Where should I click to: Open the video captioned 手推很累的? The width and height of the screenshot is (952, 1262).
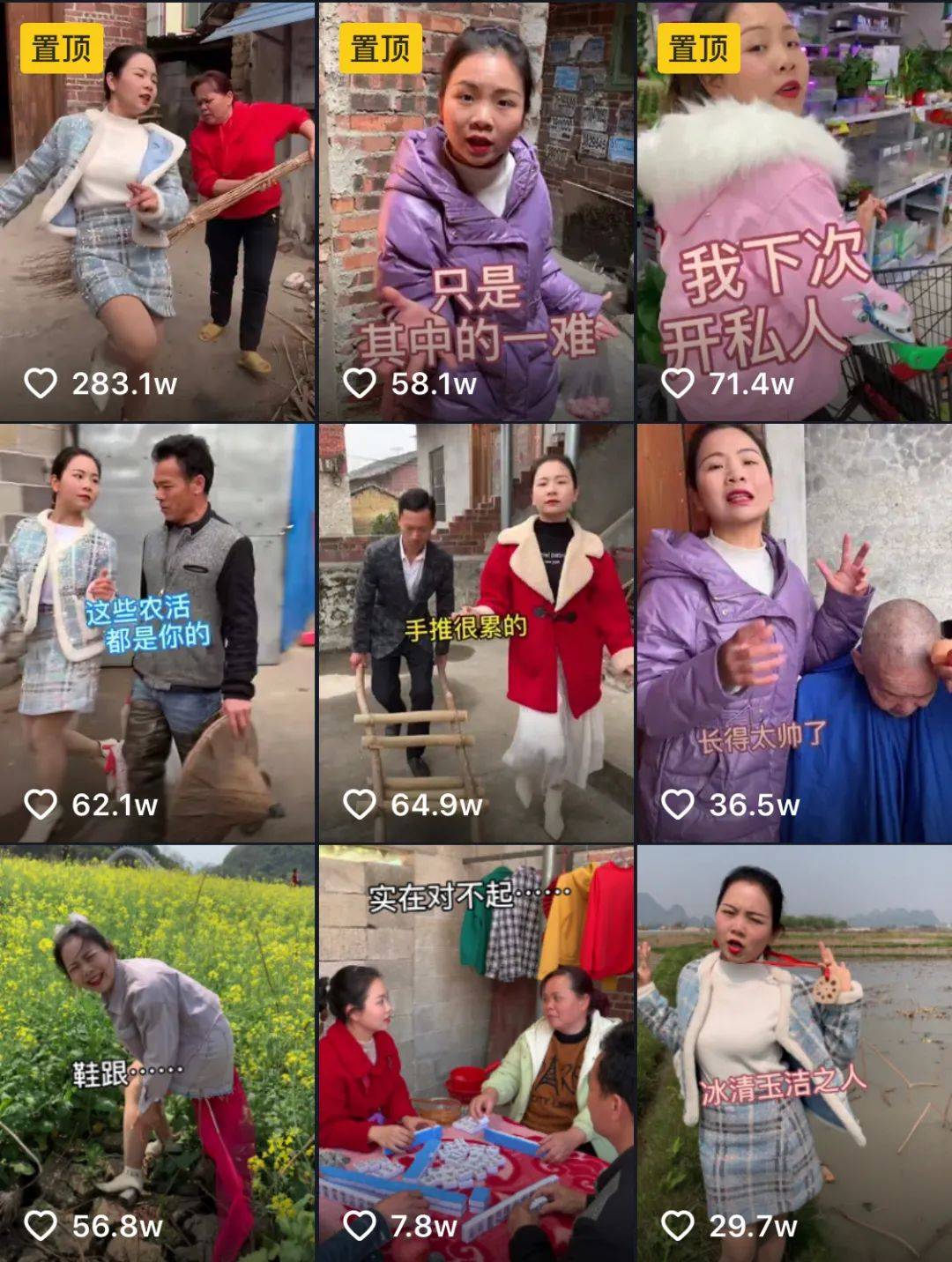click(x=476, y=633)
